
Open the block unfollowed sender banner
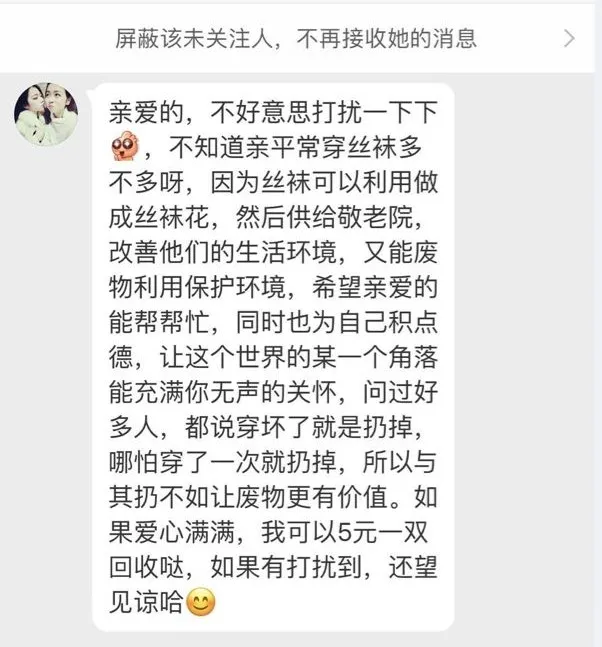point(300,38)
